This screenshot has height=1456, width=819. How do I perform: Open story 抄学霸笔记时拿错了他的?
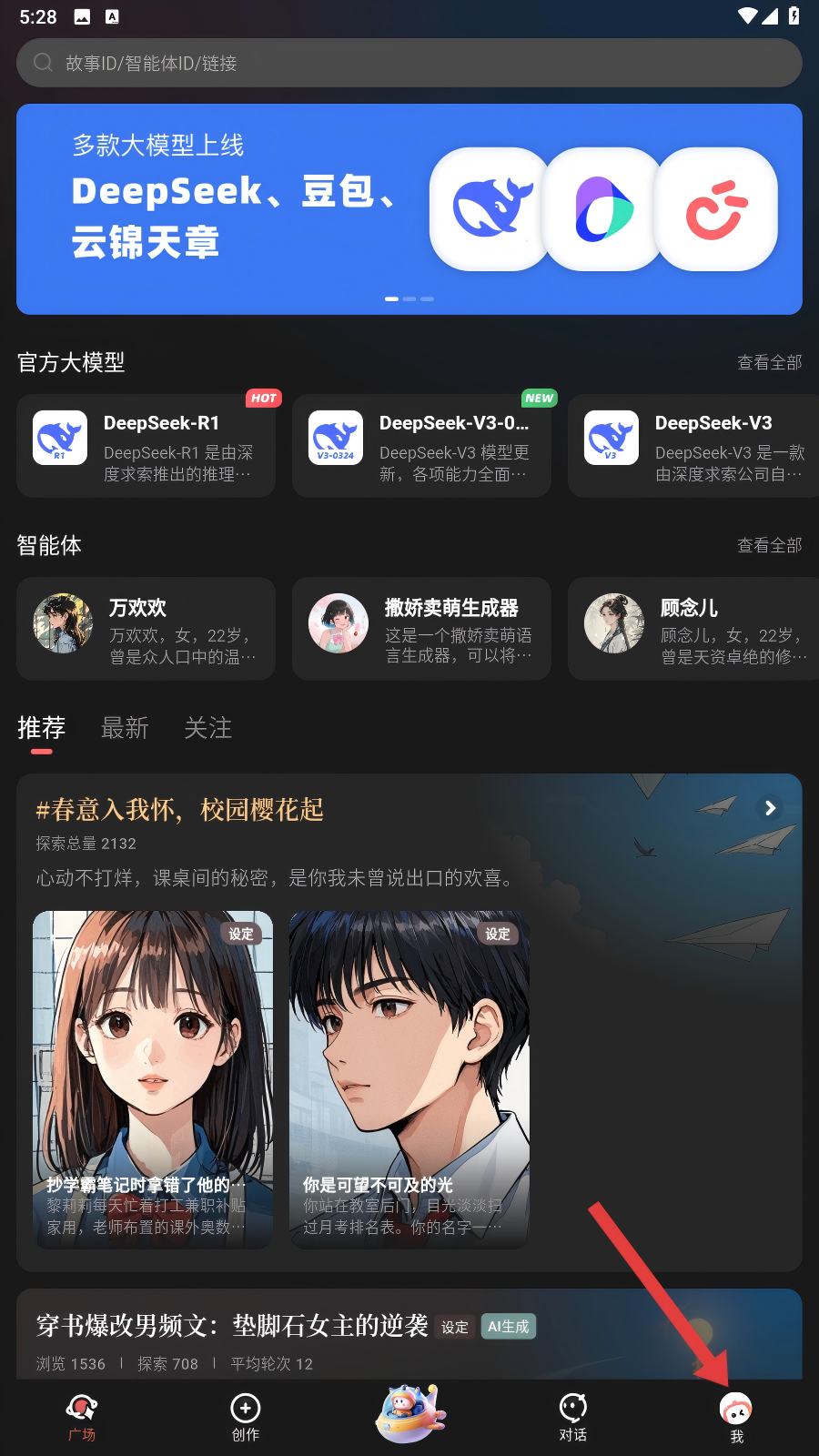point(153,1079)
